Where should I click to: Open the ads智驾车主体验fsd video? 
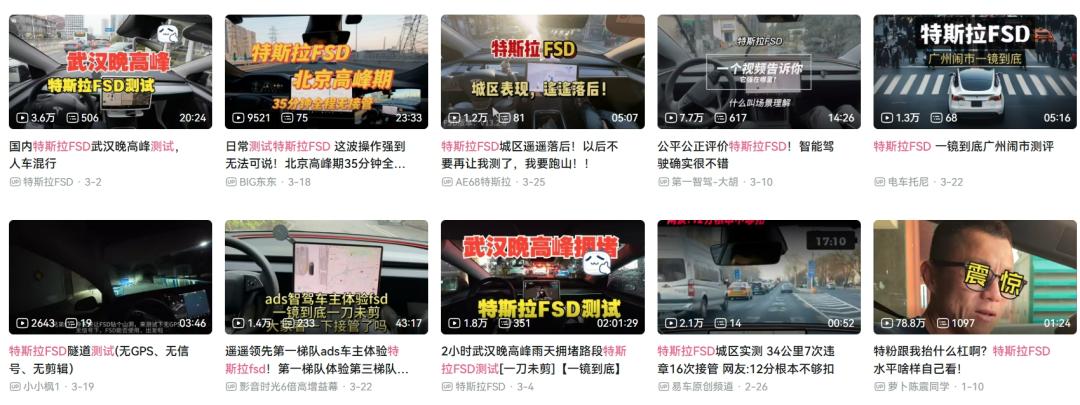point(326,277)
